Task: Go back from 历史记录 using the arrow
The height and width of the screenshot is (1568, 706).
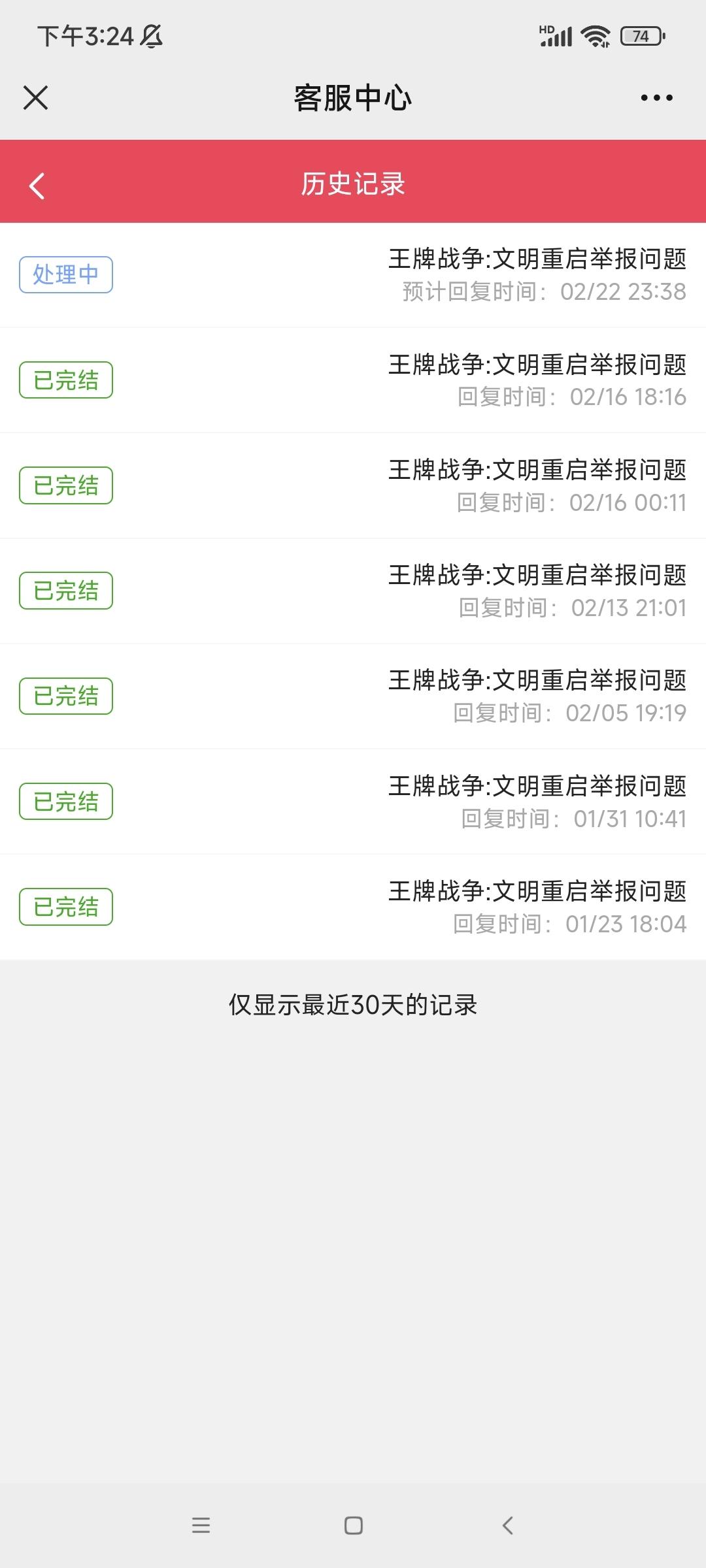Action: pos(37,186)
